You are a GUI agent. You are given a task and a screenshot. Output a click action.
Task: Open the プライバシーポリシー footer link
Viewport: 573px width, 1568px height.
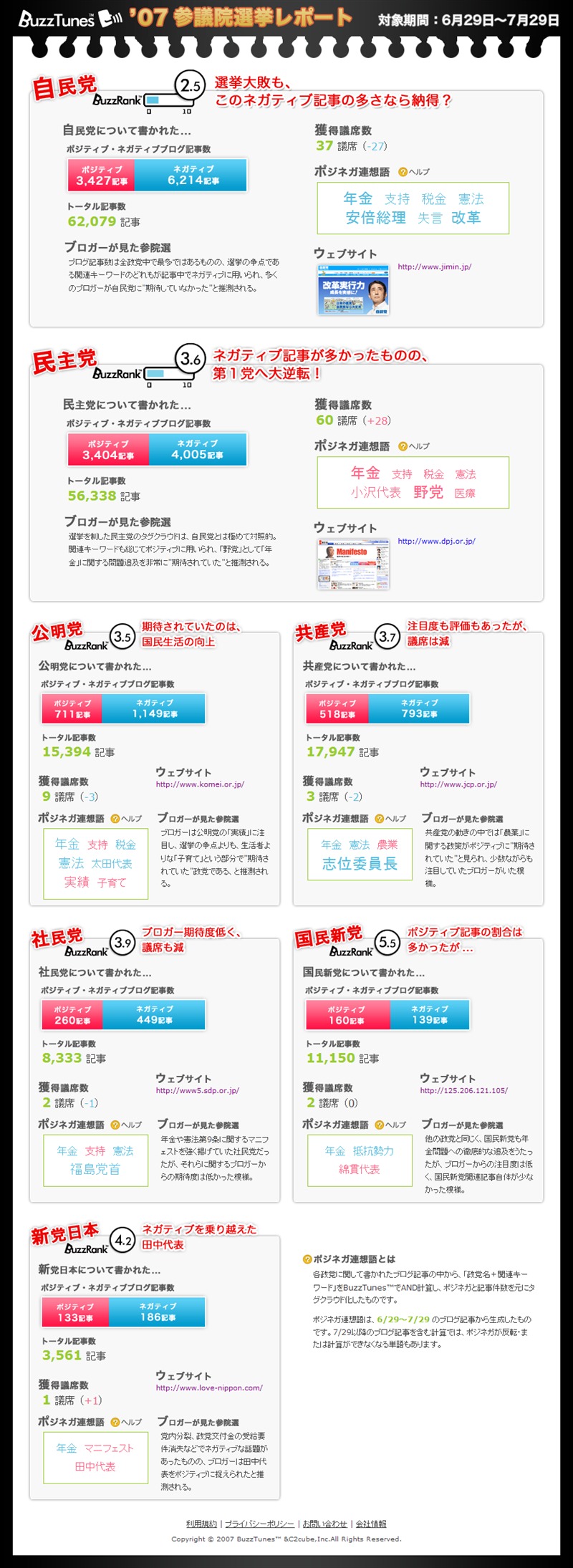pyautogui.click(x=259, y=1524)
